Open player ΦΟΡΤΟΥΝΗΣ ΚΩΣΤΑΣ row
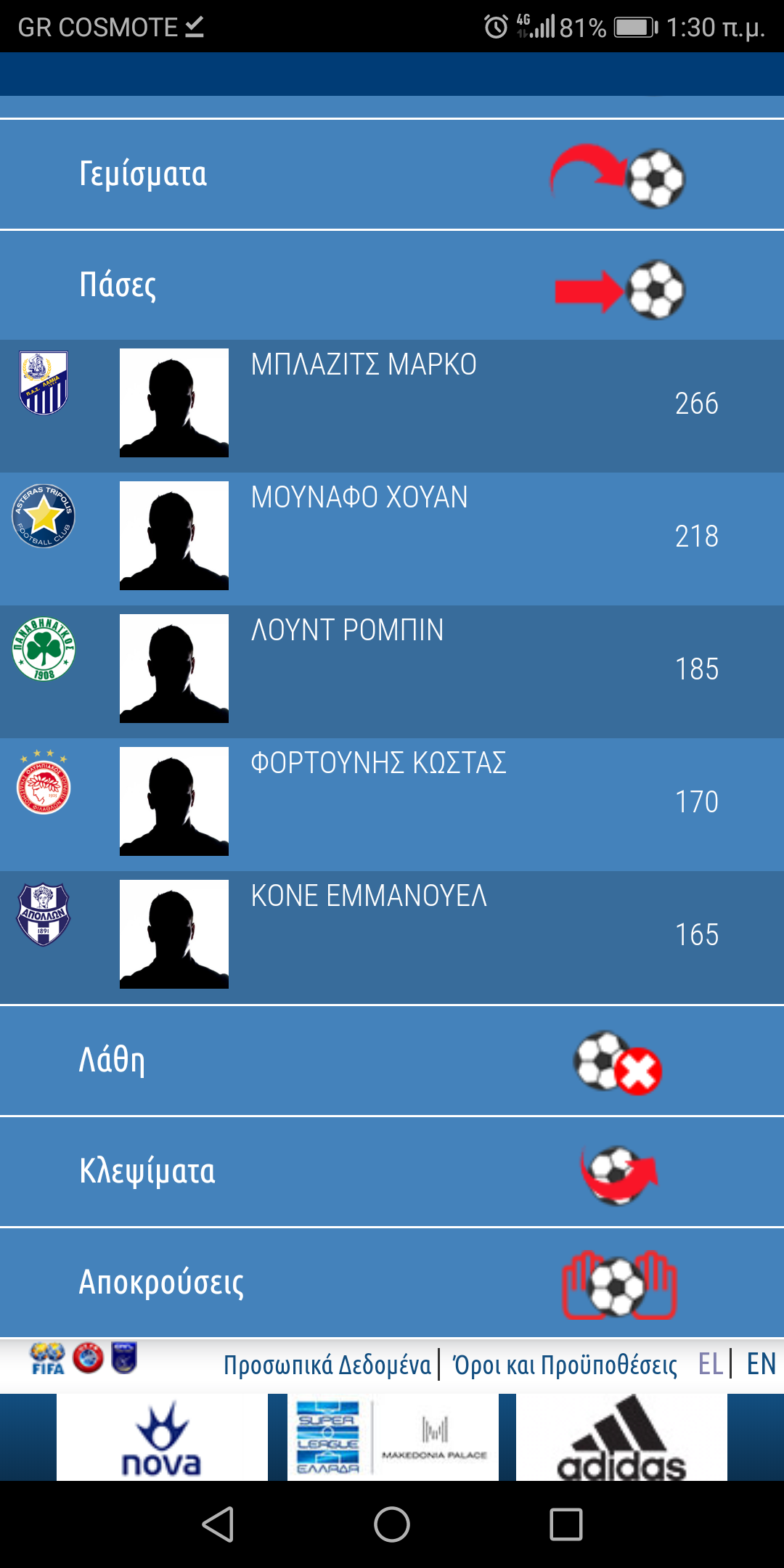The width and height of the screenshot is (784, 1568). coord(392,802)
